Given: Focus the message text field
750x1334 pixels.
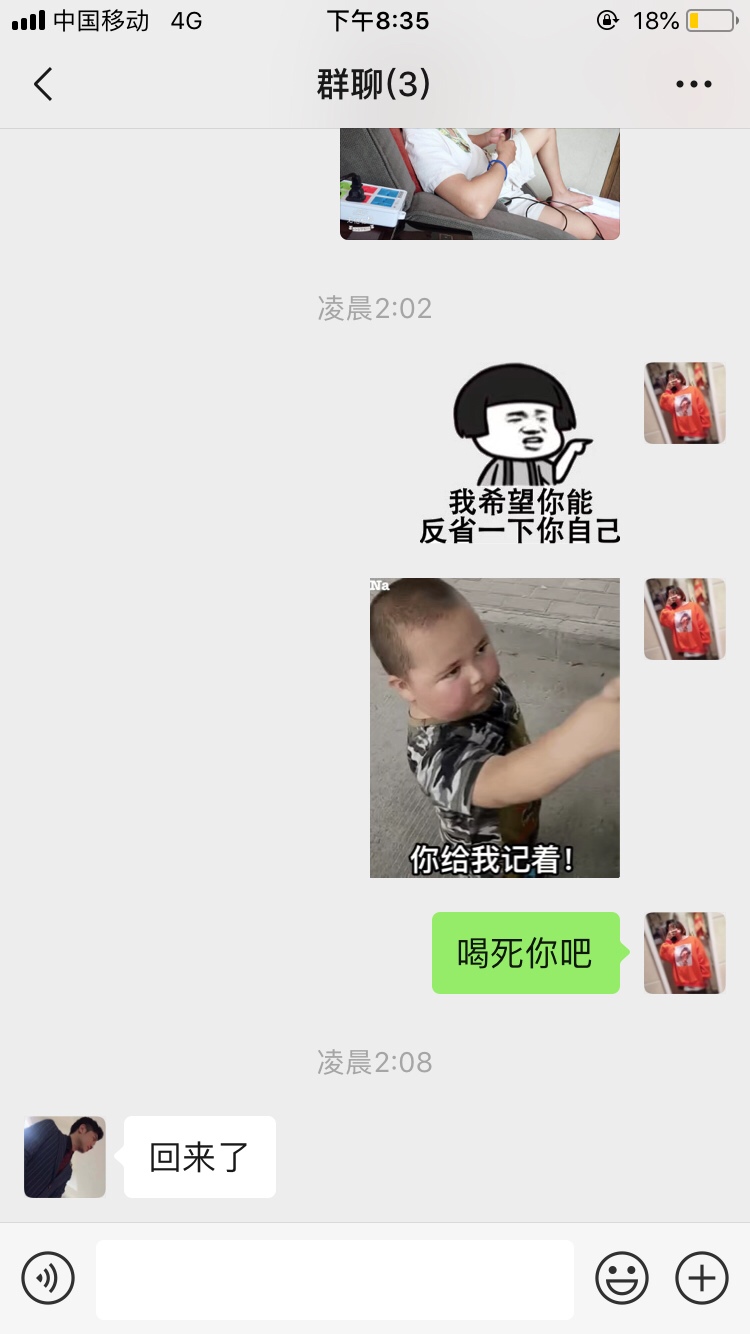Looking at the screenshot, I should (335, 1279).
